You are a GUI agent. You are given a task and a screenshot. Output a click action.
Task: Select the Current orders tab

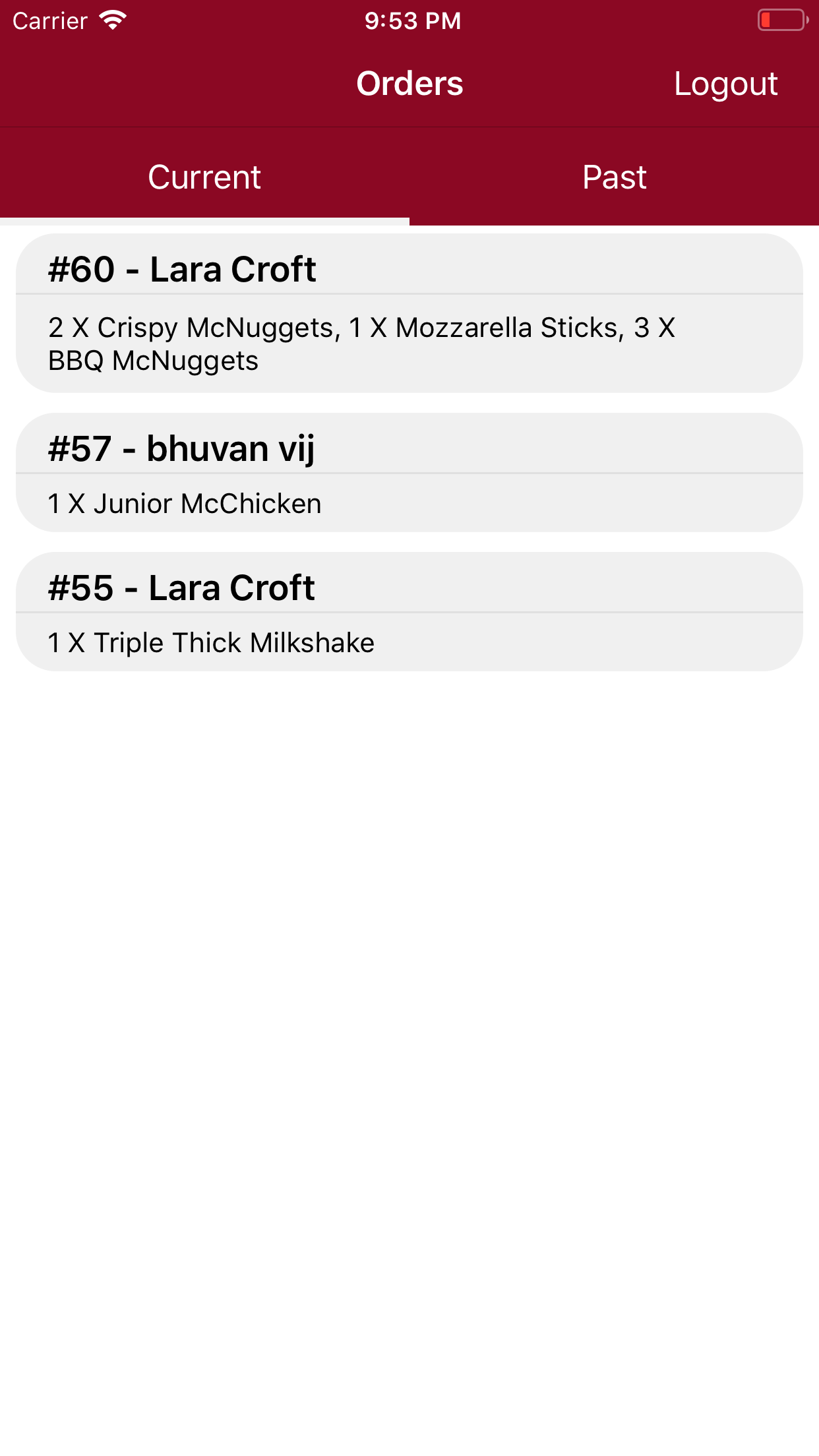(x=204, y=176)
